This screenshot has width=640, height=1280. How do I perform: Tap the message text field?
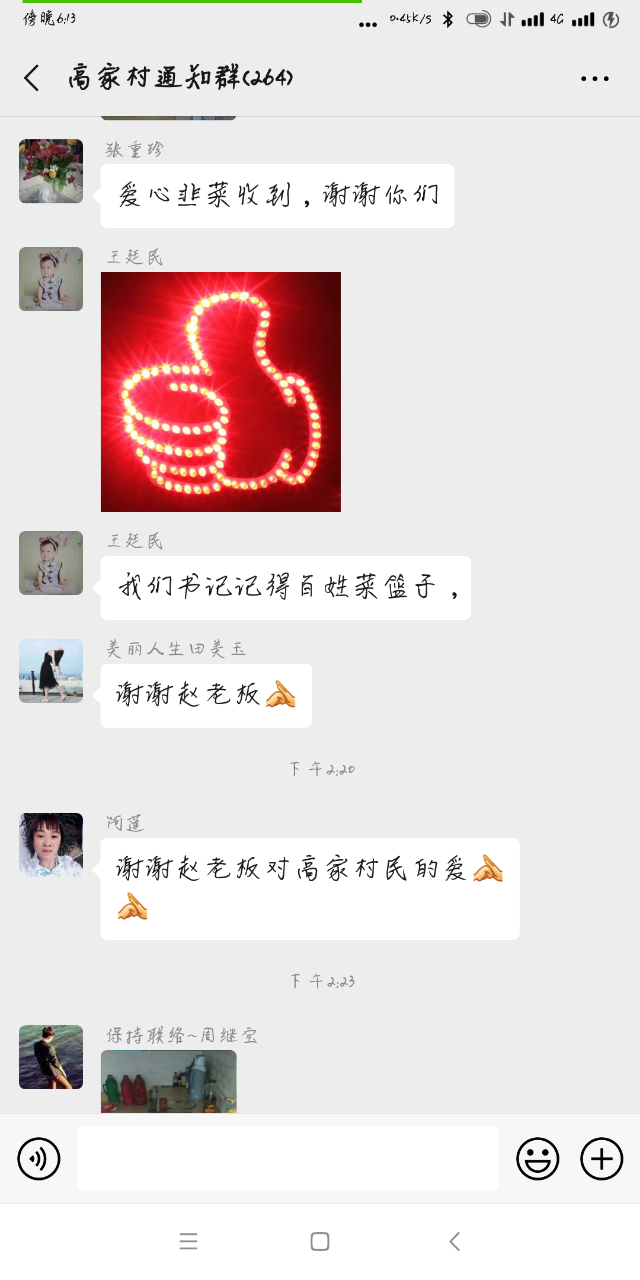tap(288, 1159)
